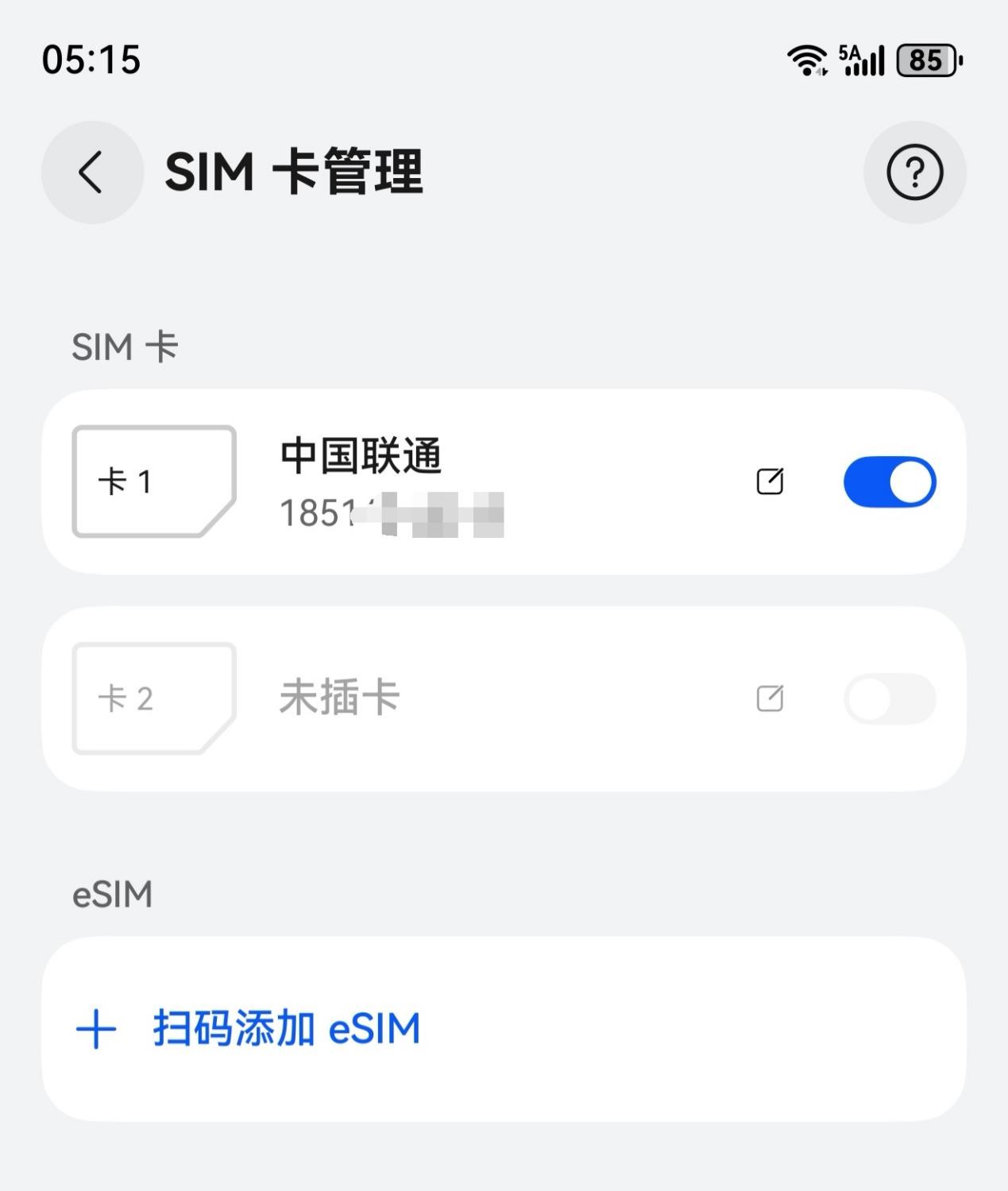Tap the back arrow to exit SIM management
Image resolution: width=1008 pixels, height=1191 pixels.
91,172
